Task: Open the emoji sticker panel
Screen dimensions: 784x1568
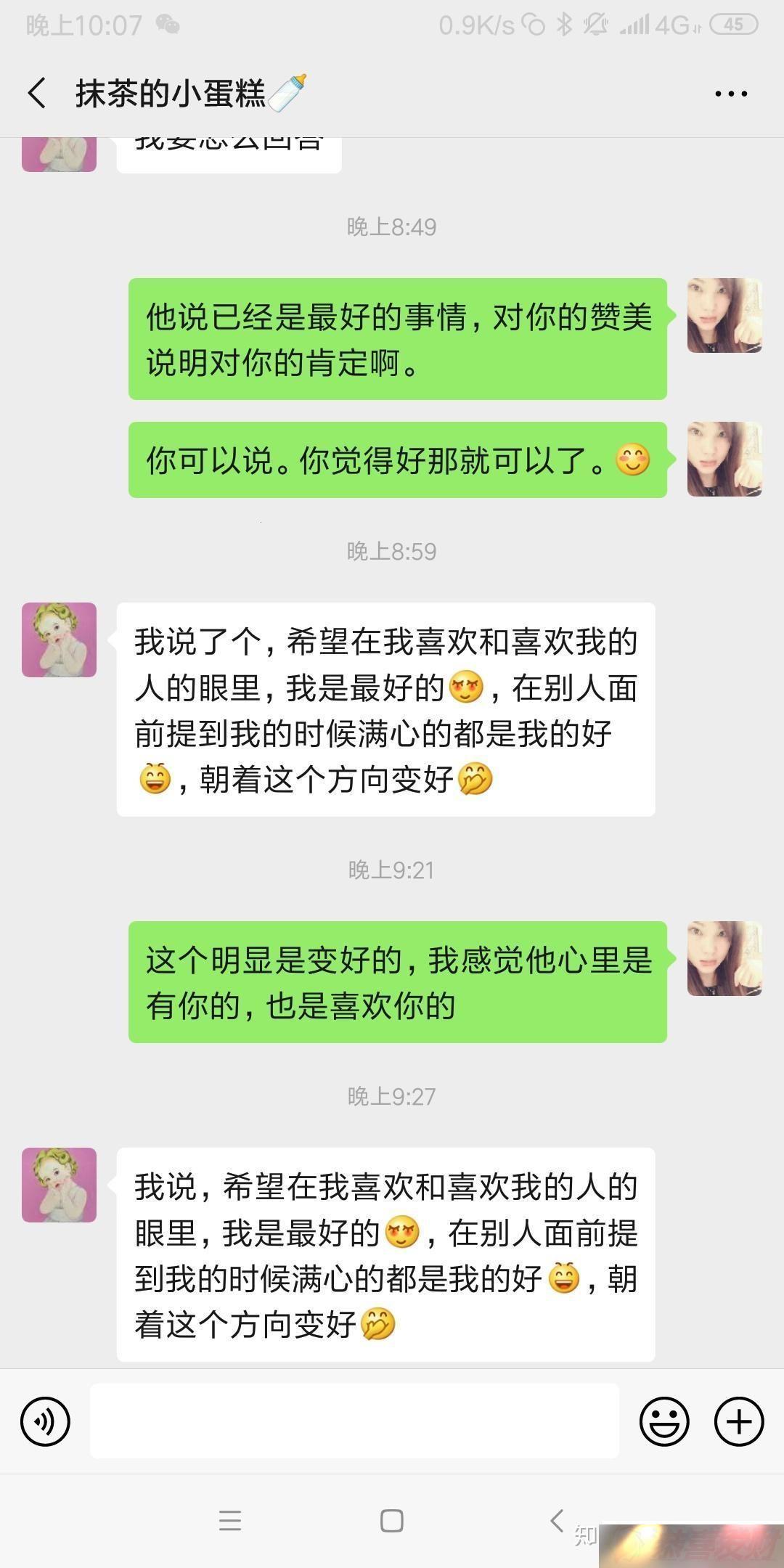Action: coord(664,1421)
